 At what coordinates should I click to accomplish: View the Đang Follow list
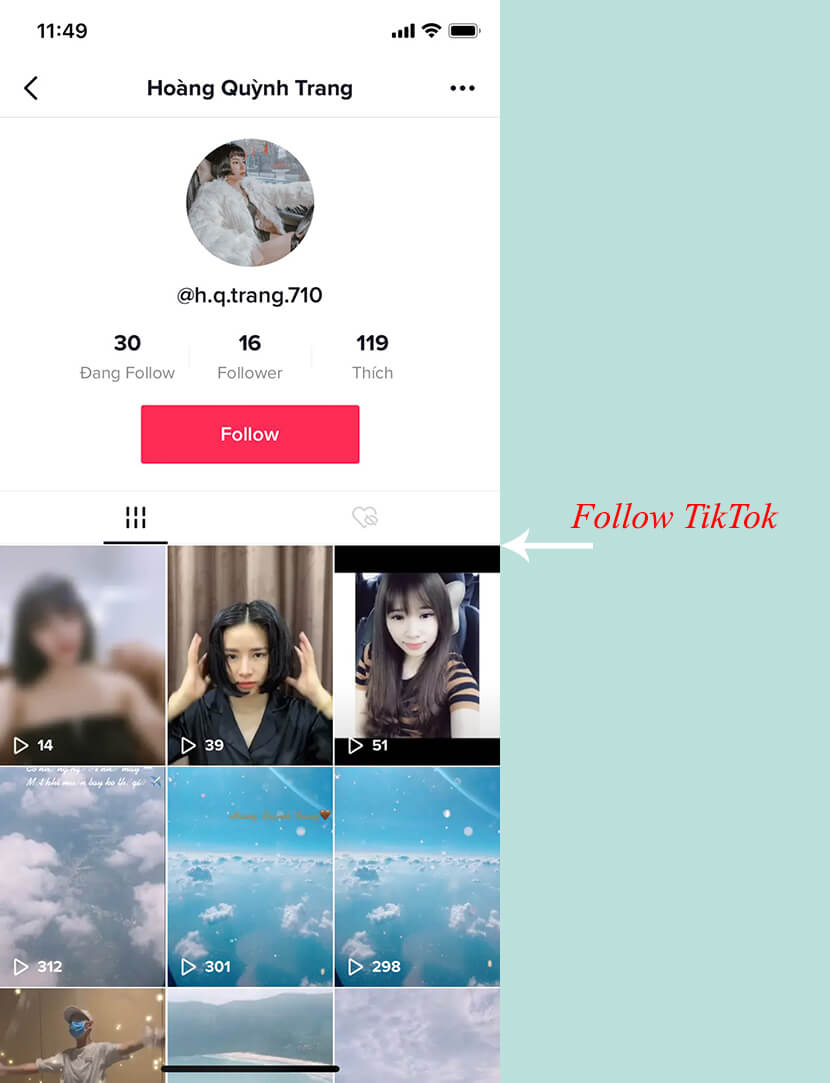(x=127, y=357)
